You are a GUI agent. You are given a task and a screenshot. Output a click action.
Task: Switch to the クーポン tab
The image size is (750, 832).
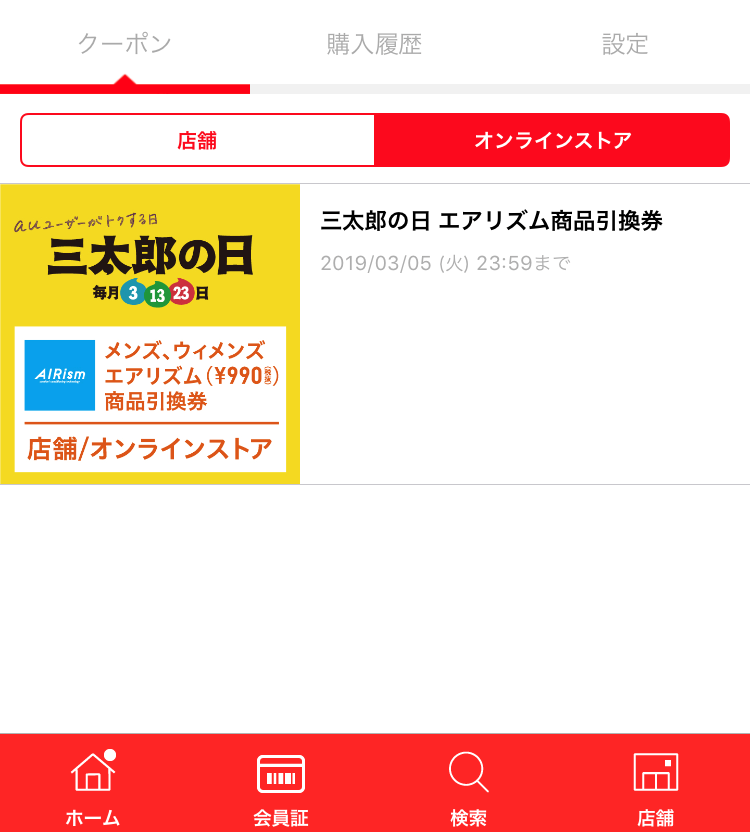(125, 44)
